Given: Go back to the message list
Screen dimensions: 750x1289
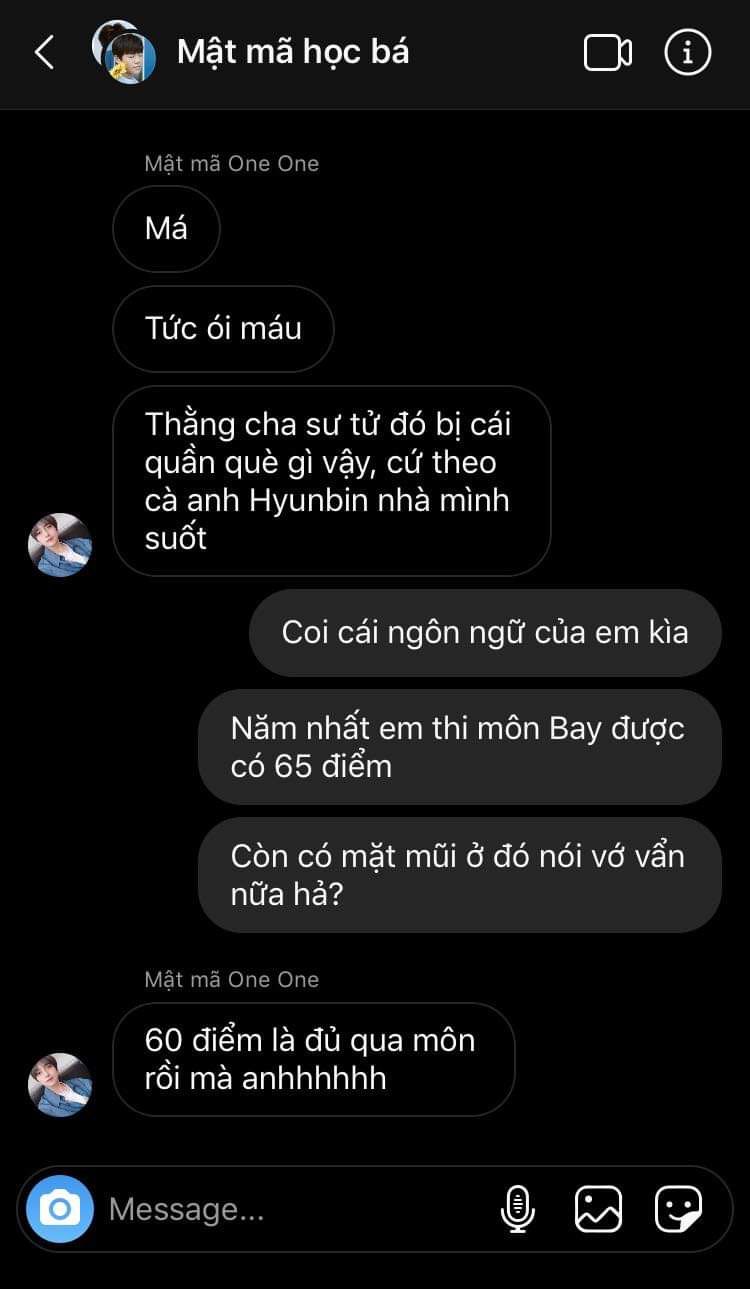Looking at the screenshot, I should click(x=44, y=53).
